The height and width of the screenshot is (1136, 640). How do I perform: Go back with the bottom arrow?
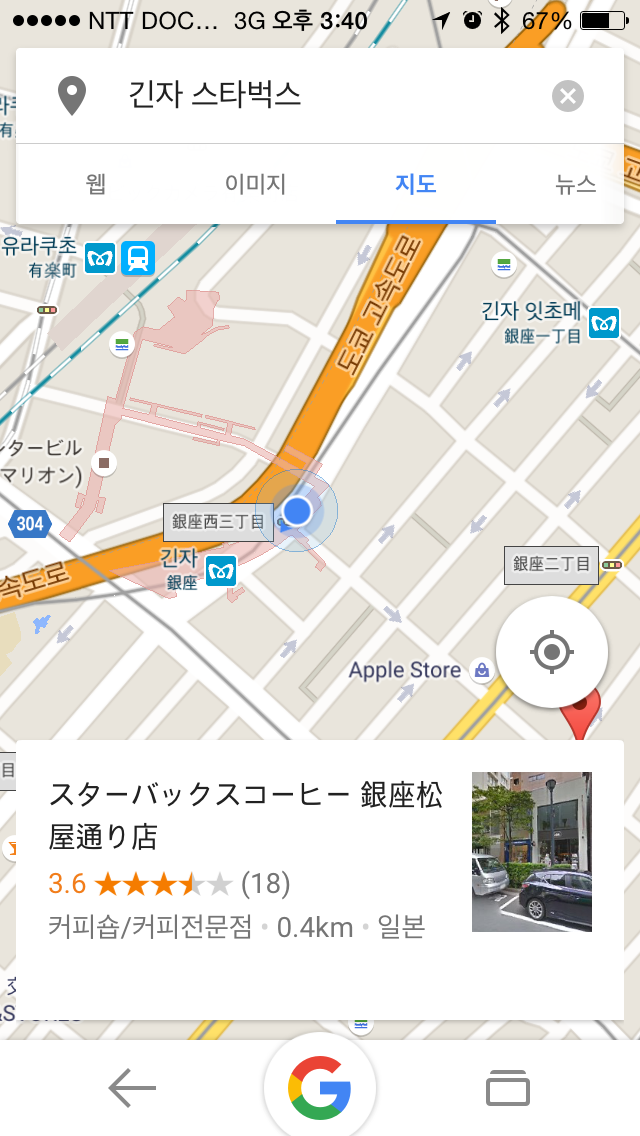point(132,1087)
